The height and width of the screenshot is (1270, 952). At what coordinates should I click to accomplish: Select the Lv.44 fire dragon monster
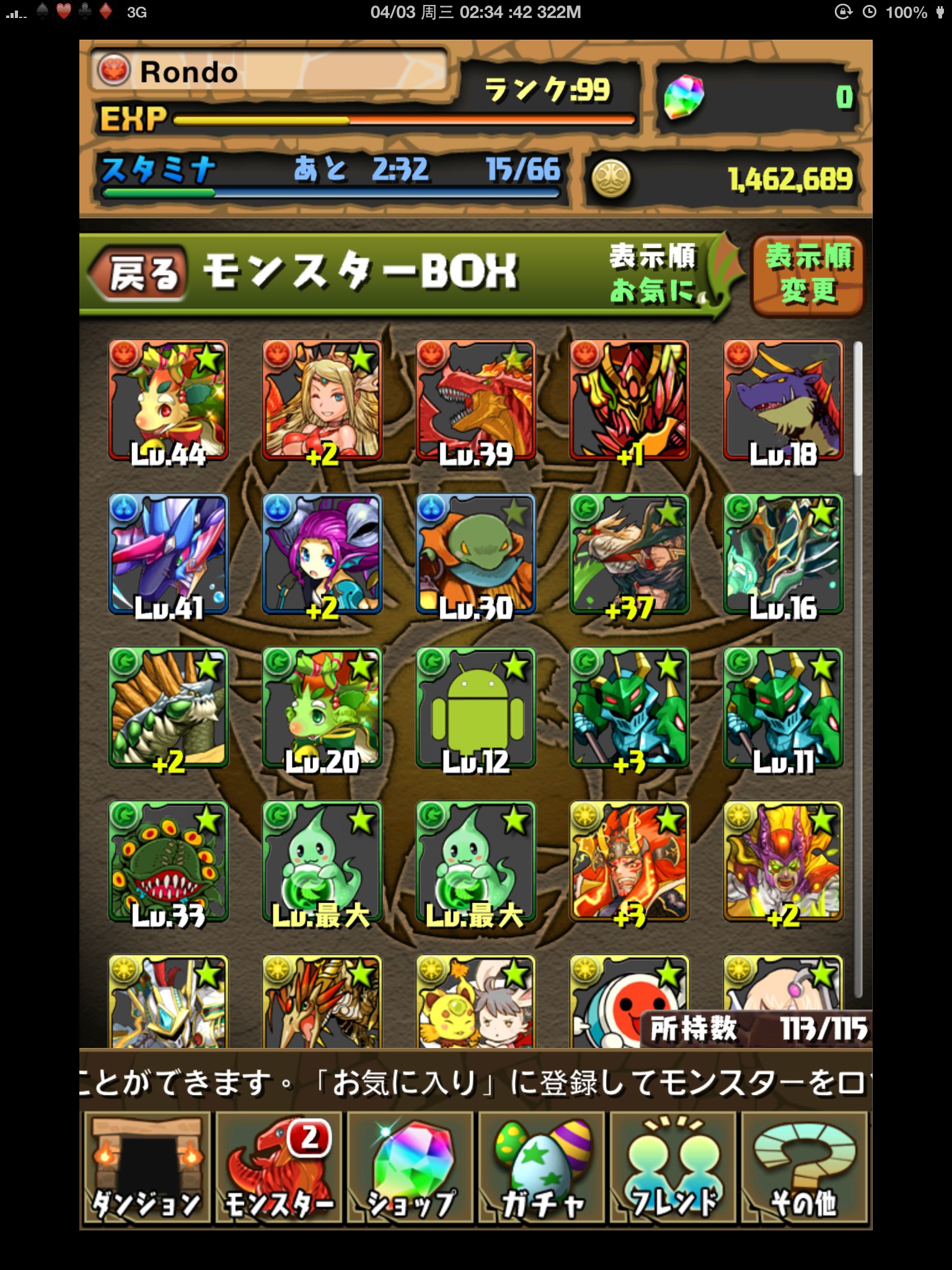pyautogui.click(x=169, y=401)
